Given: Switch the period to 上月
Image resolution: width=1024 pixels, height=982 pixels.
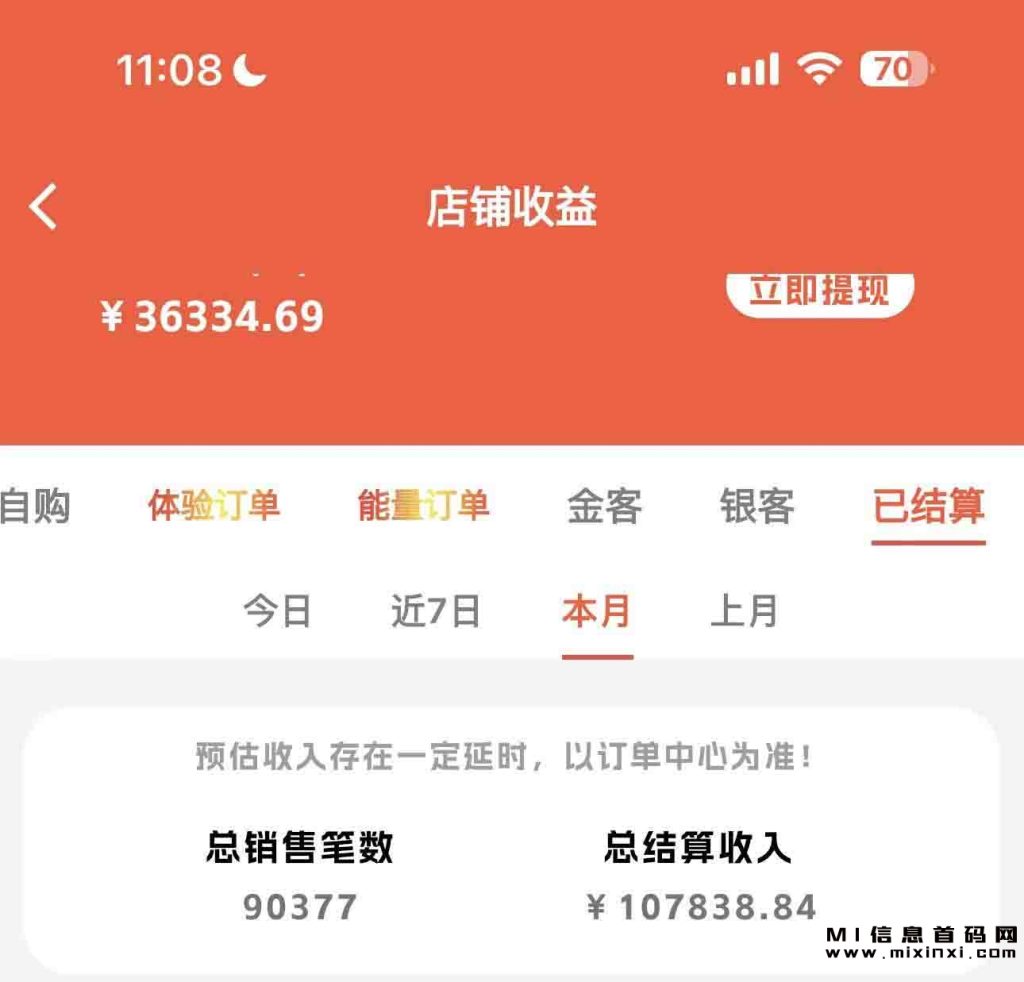Looking at the screenshot, I should (x=744, y=611).
